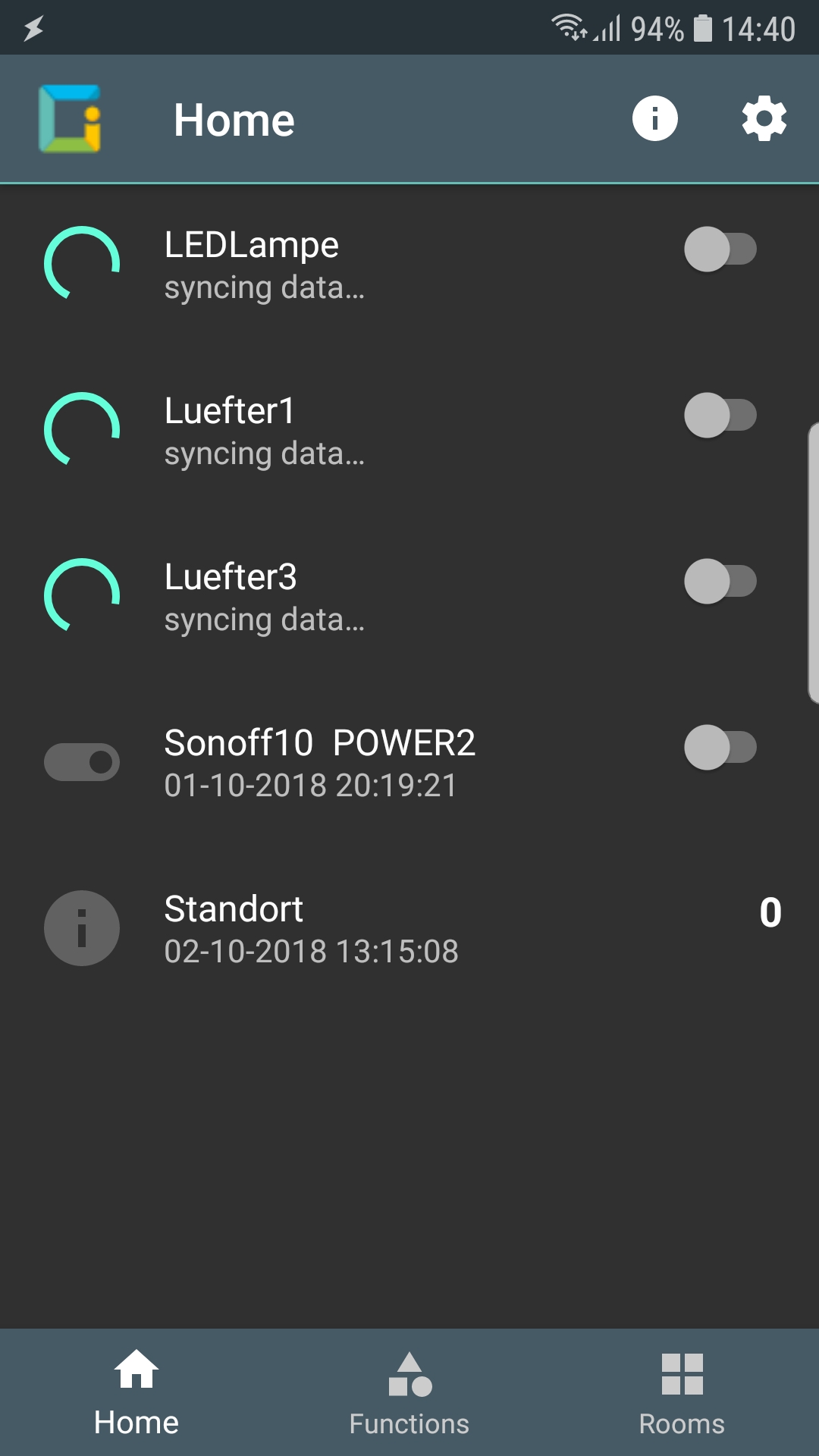Open the settings gear
The width and height of the screenshot is (819, 1456).
click(x=764, y=119)
